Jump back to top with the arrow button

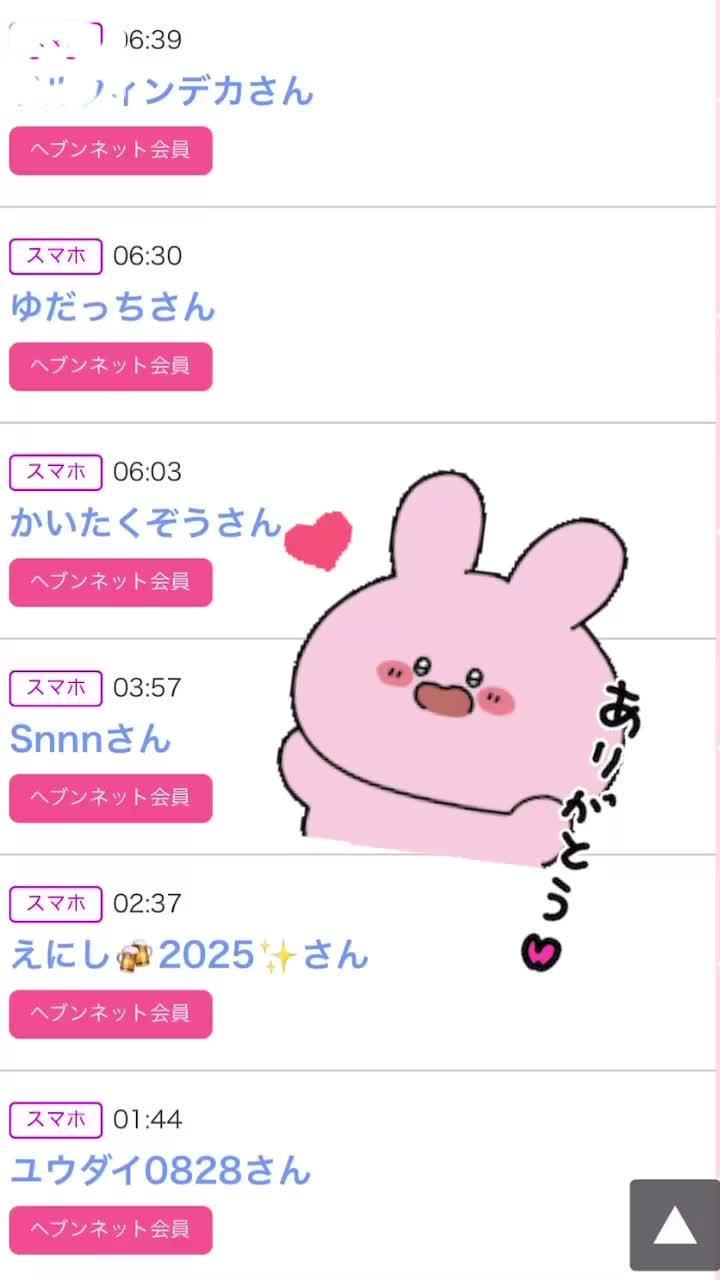tap(675, 1225)
